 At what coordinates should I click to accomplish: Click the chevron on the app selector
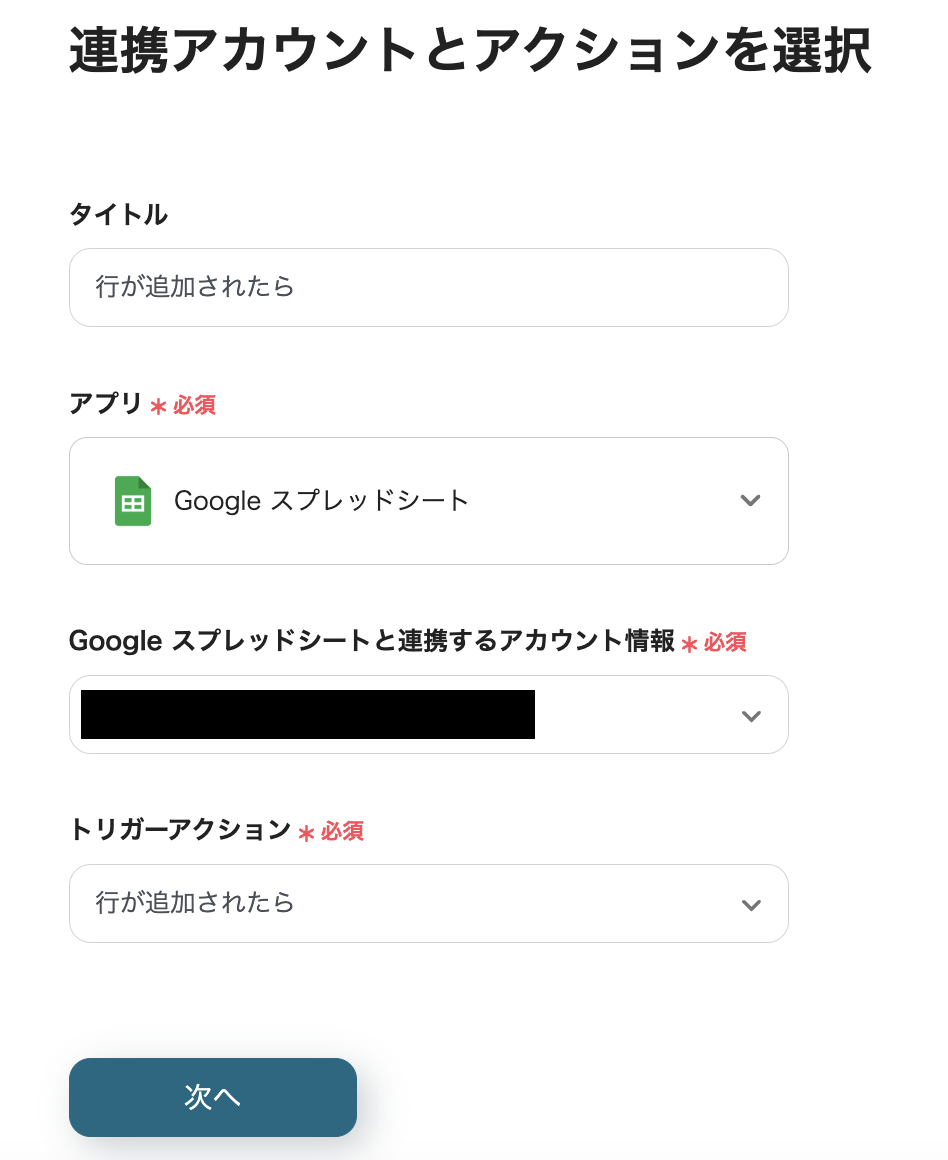750,501
